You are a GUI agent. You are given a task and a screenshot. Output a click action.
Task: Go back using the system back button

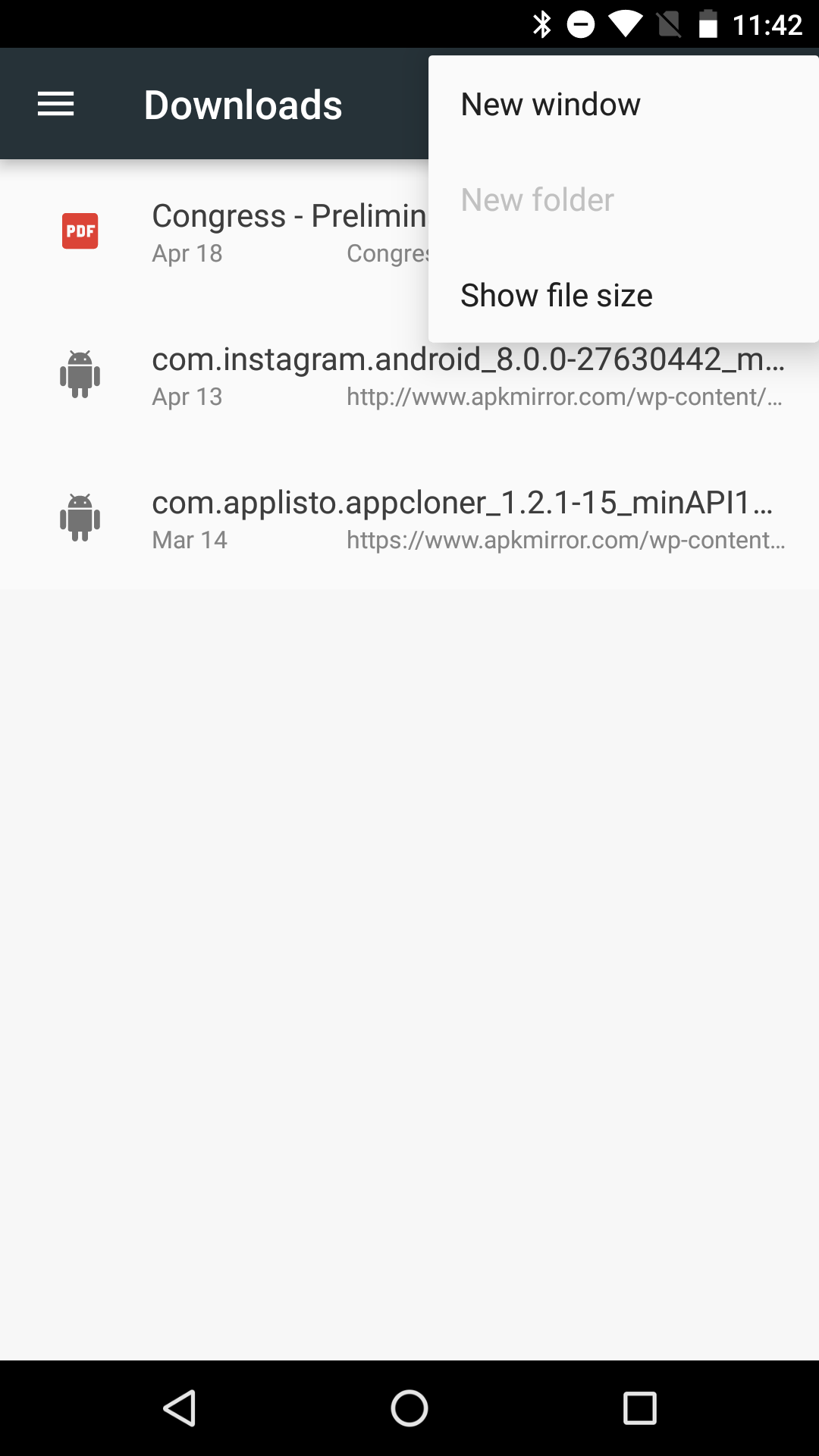180,1408
